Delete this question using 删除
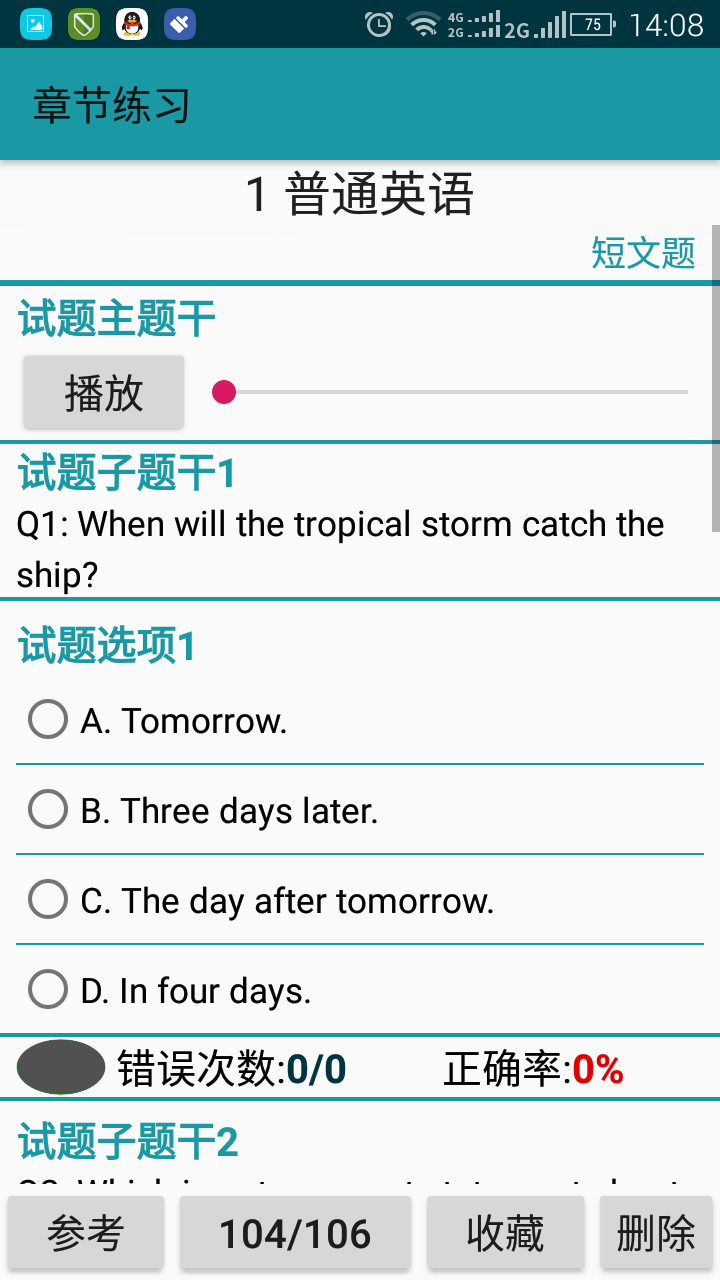Image resolution: width=720 pixels, height=1280 pixels. 656,1233
